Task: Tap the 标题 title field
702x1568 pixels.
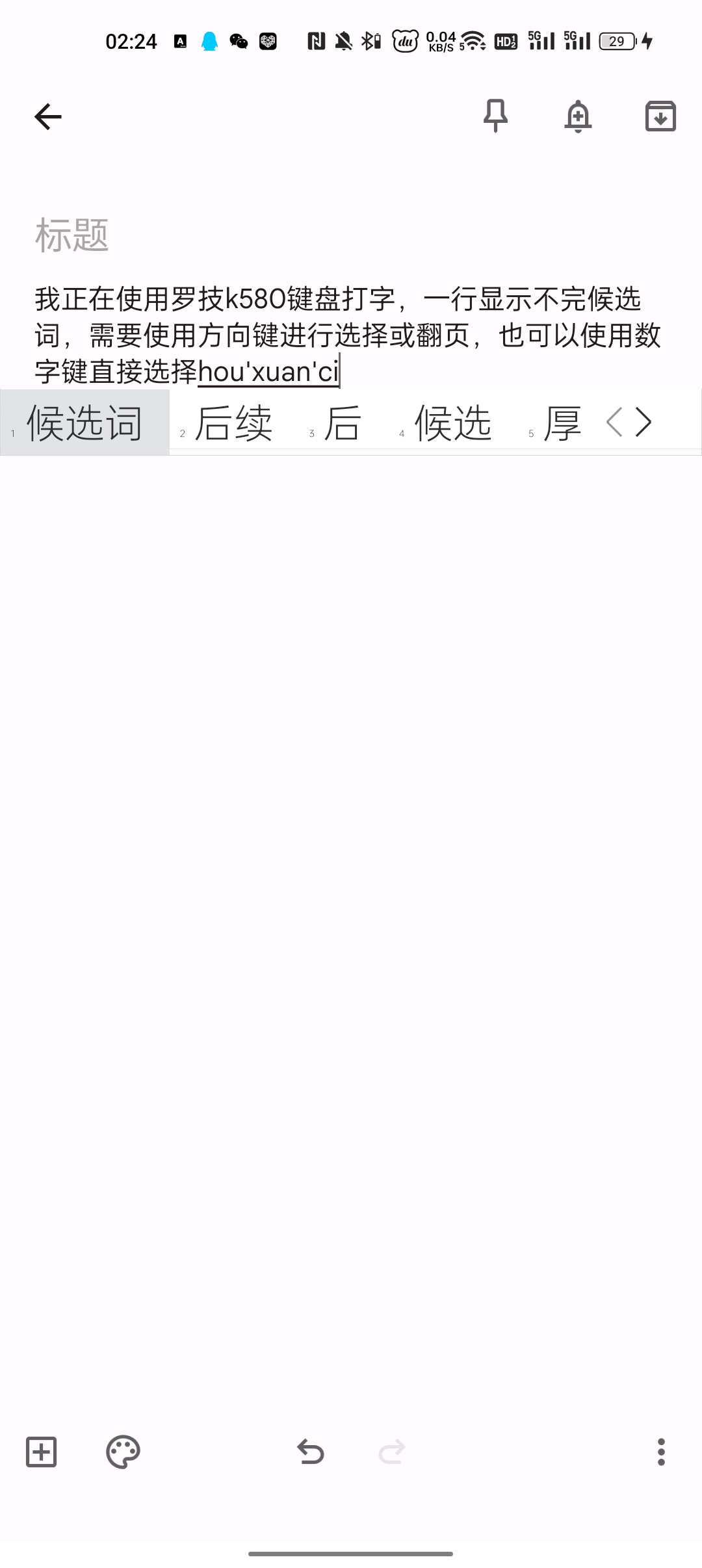Action: coord(72,235)
